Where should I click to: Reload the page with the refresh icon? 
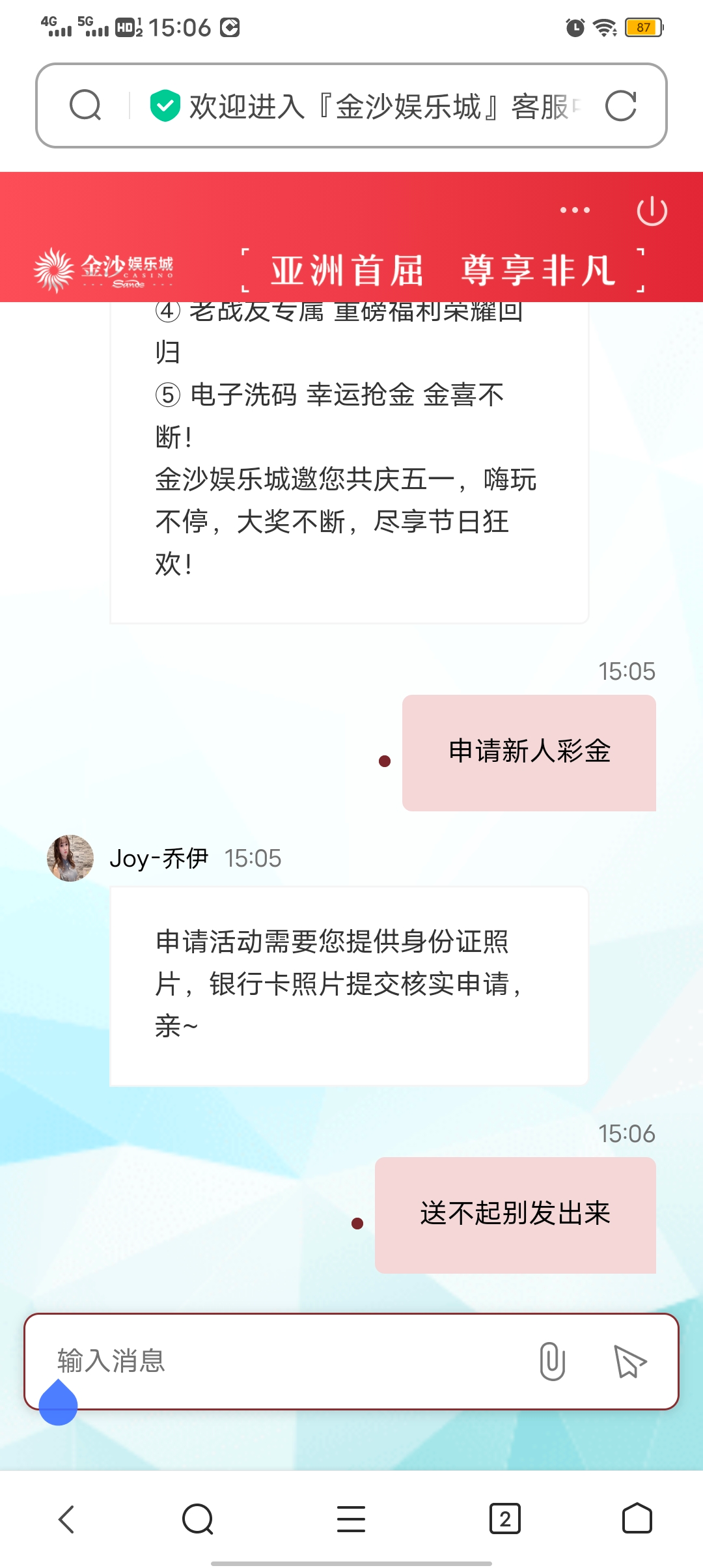(620, 105)
